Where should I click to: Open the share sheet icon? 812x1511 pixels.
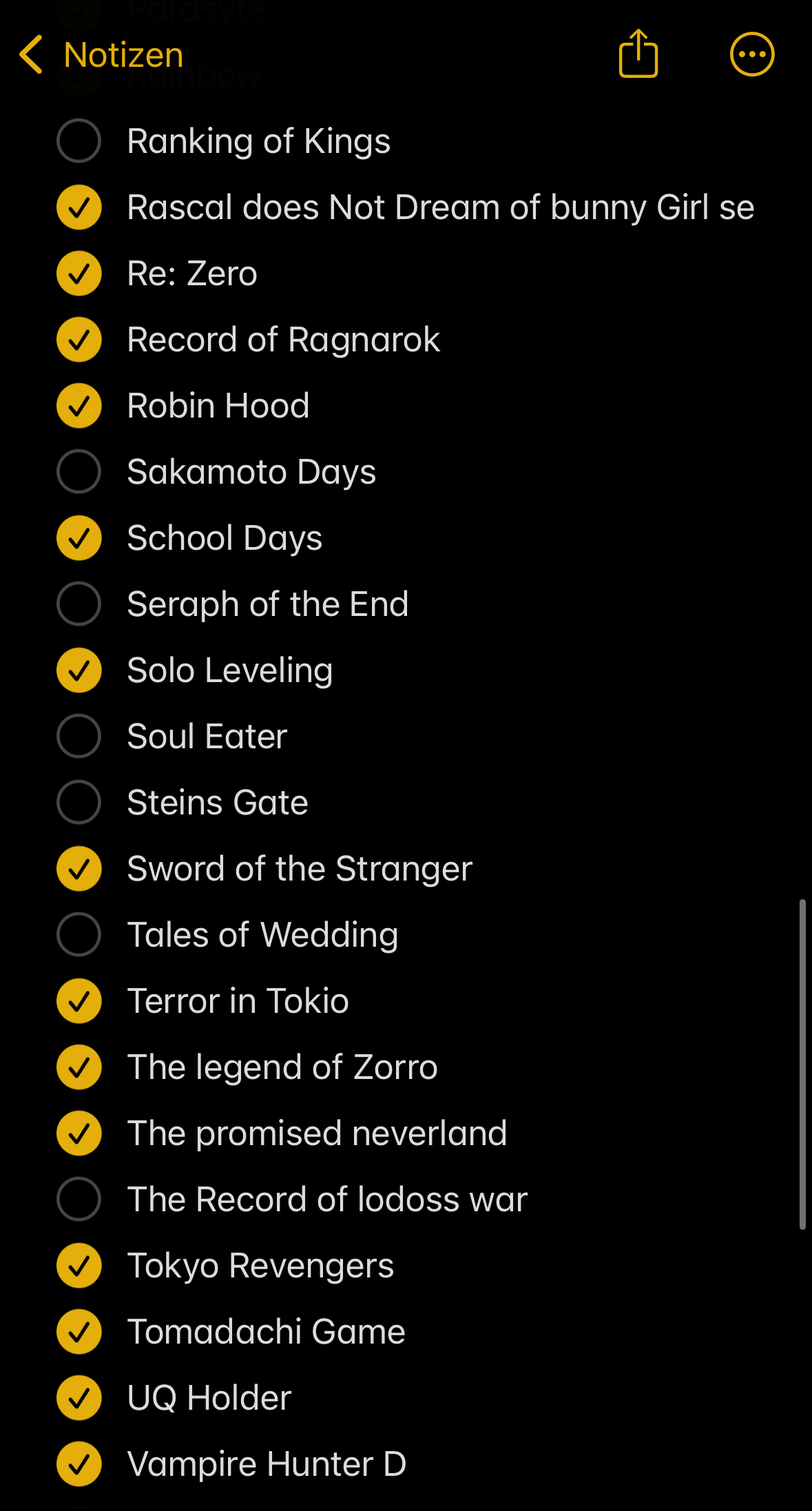(638, 54)
